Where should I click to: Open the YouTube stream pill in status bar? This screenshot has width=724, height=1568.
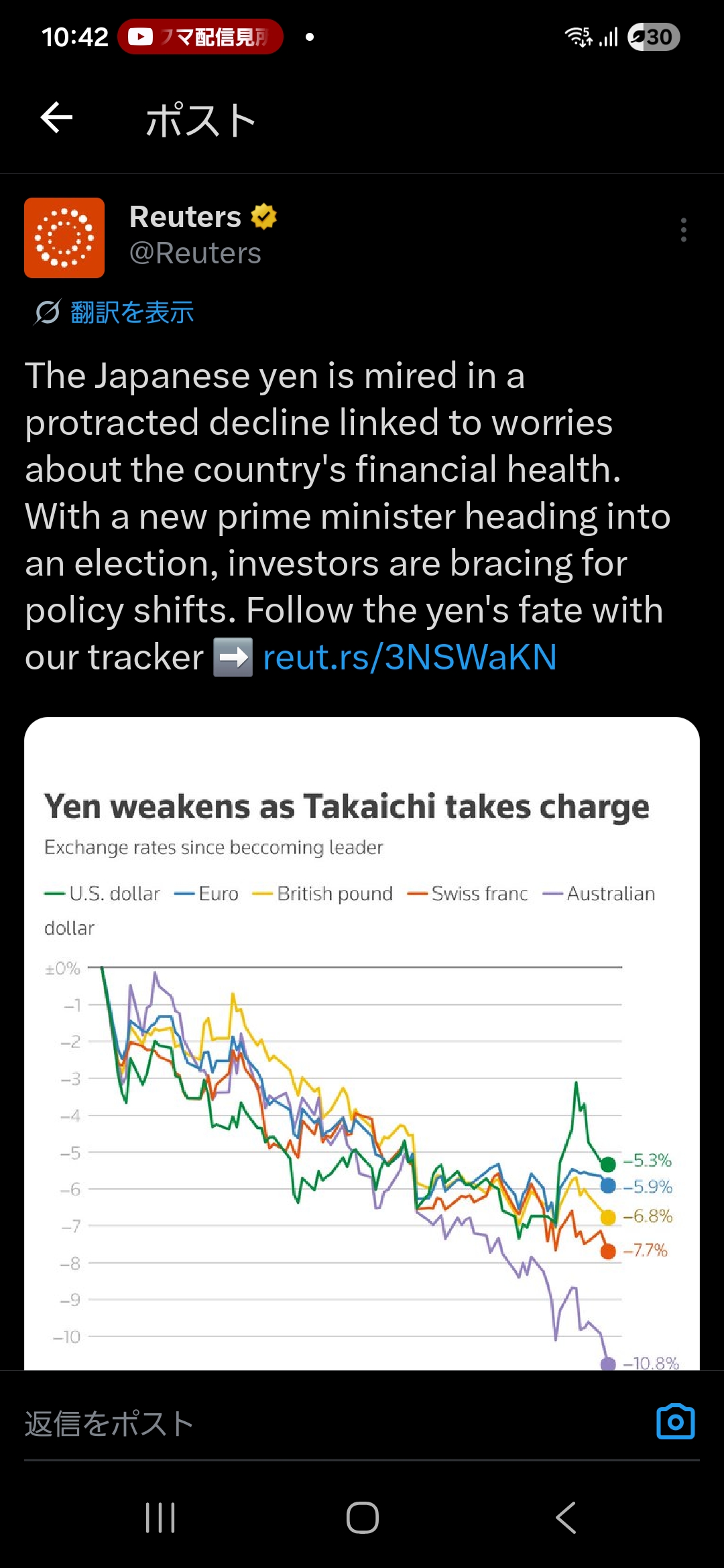[x=200, y=37]
